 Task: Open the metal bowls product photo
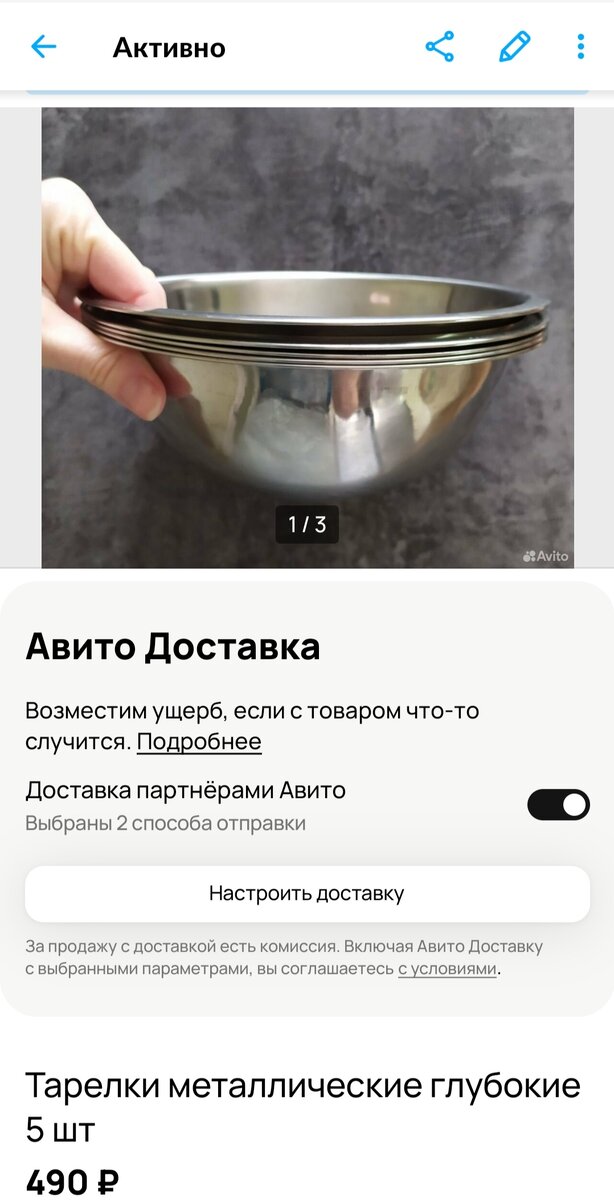308,338
